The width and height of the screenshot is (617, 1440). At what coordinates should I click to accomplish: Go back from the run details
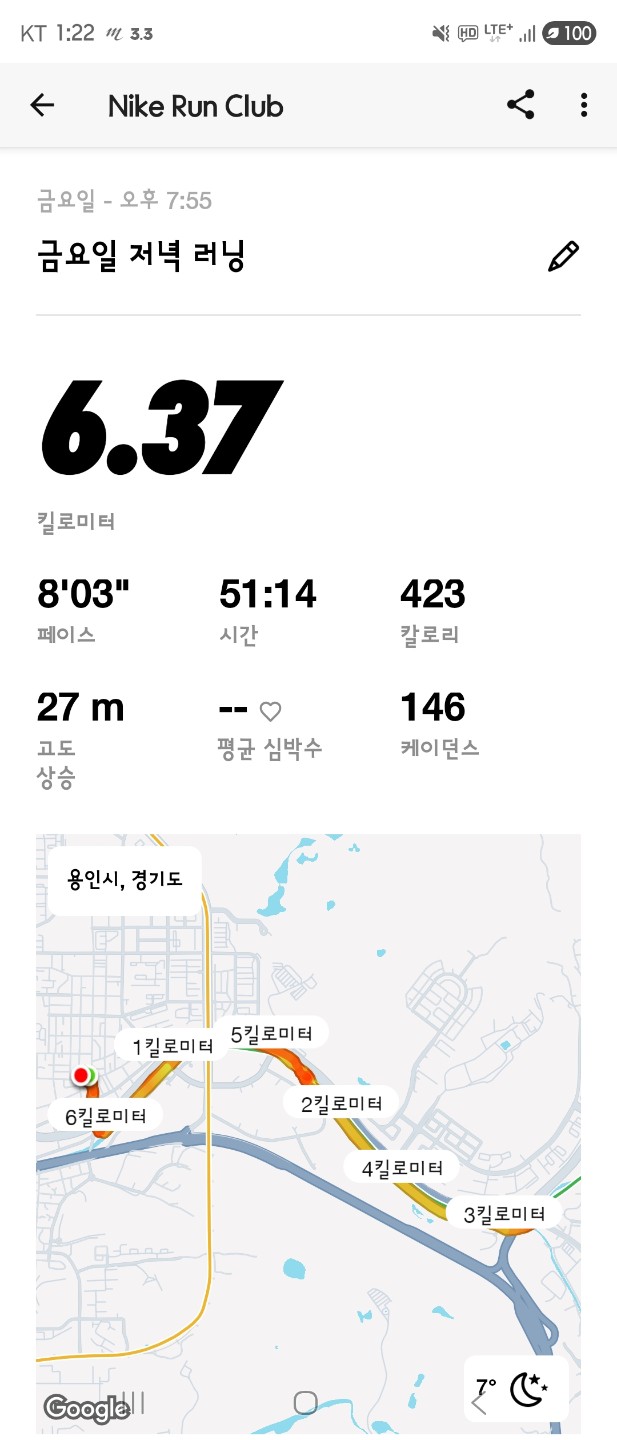click(42, 105)
